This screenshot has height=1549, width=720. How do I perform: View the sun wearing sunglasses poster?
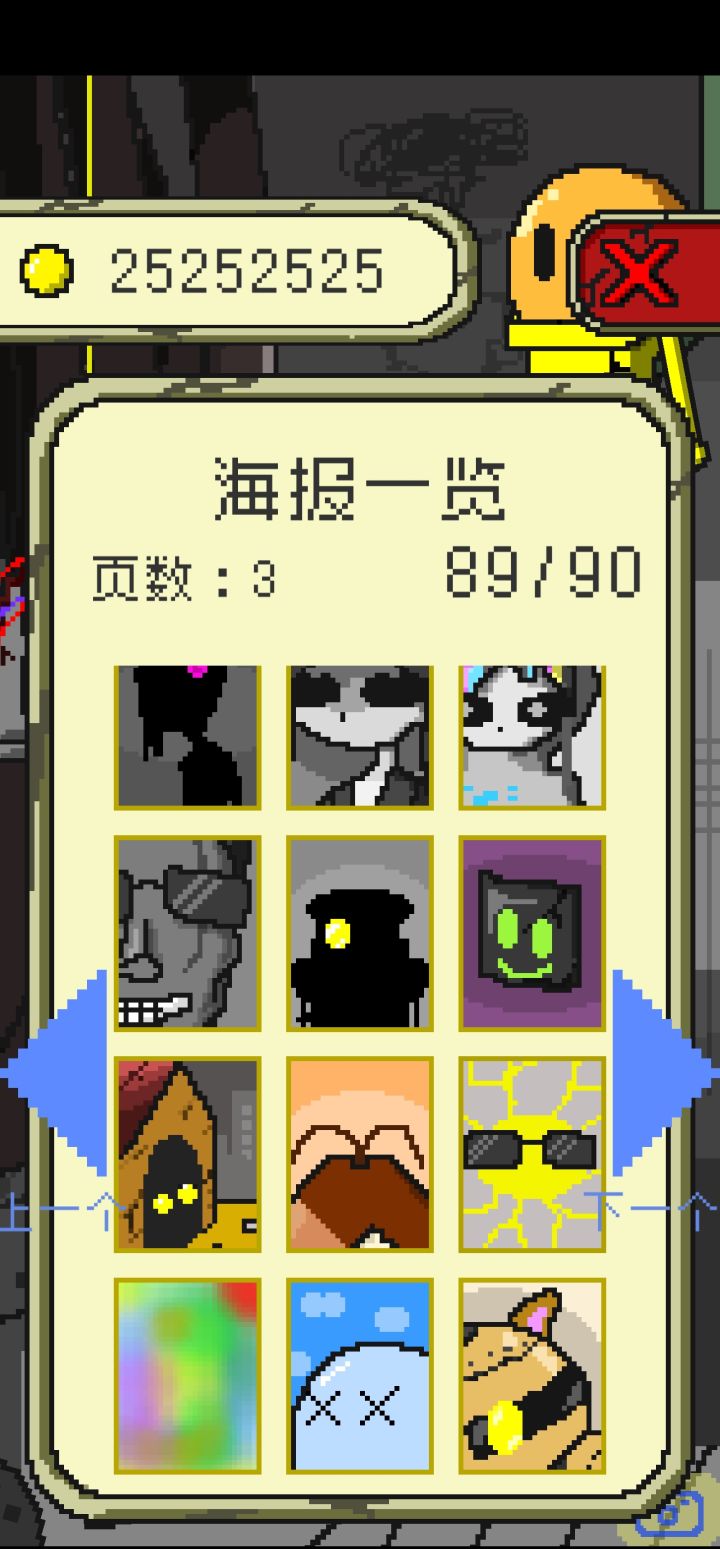coord(531,1151)
